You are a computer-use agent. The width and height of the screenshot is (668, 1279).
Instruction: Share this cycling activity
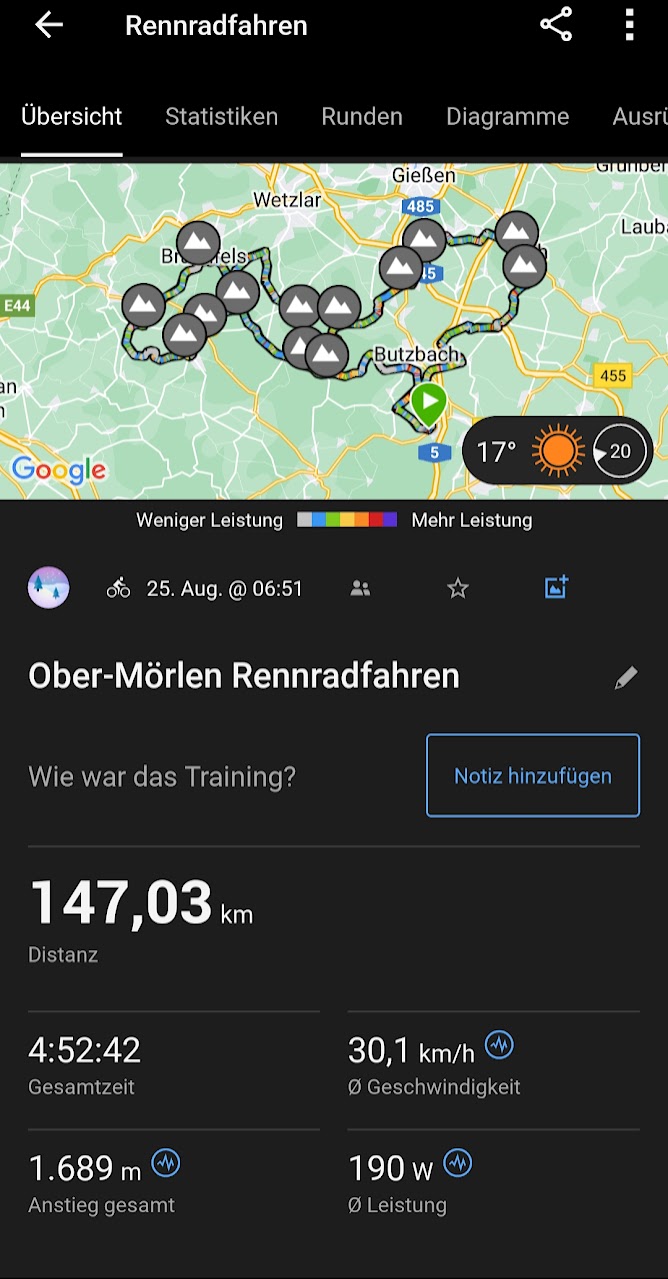point(556,25)
